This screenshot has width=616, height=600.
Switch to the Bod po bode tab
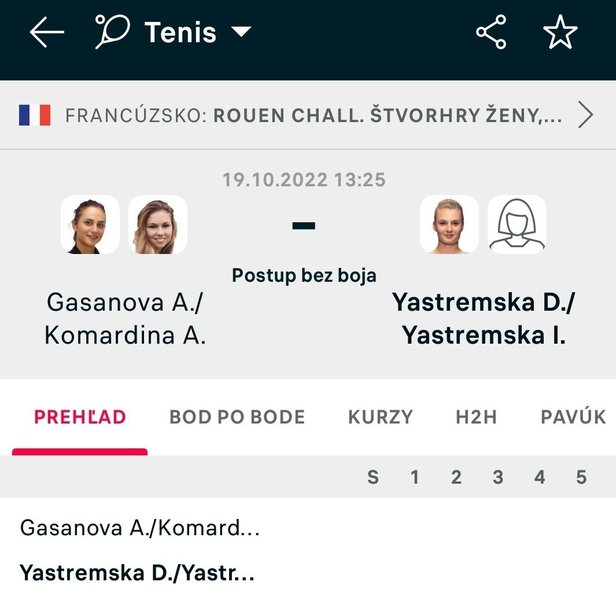click(x=237, y=418)
